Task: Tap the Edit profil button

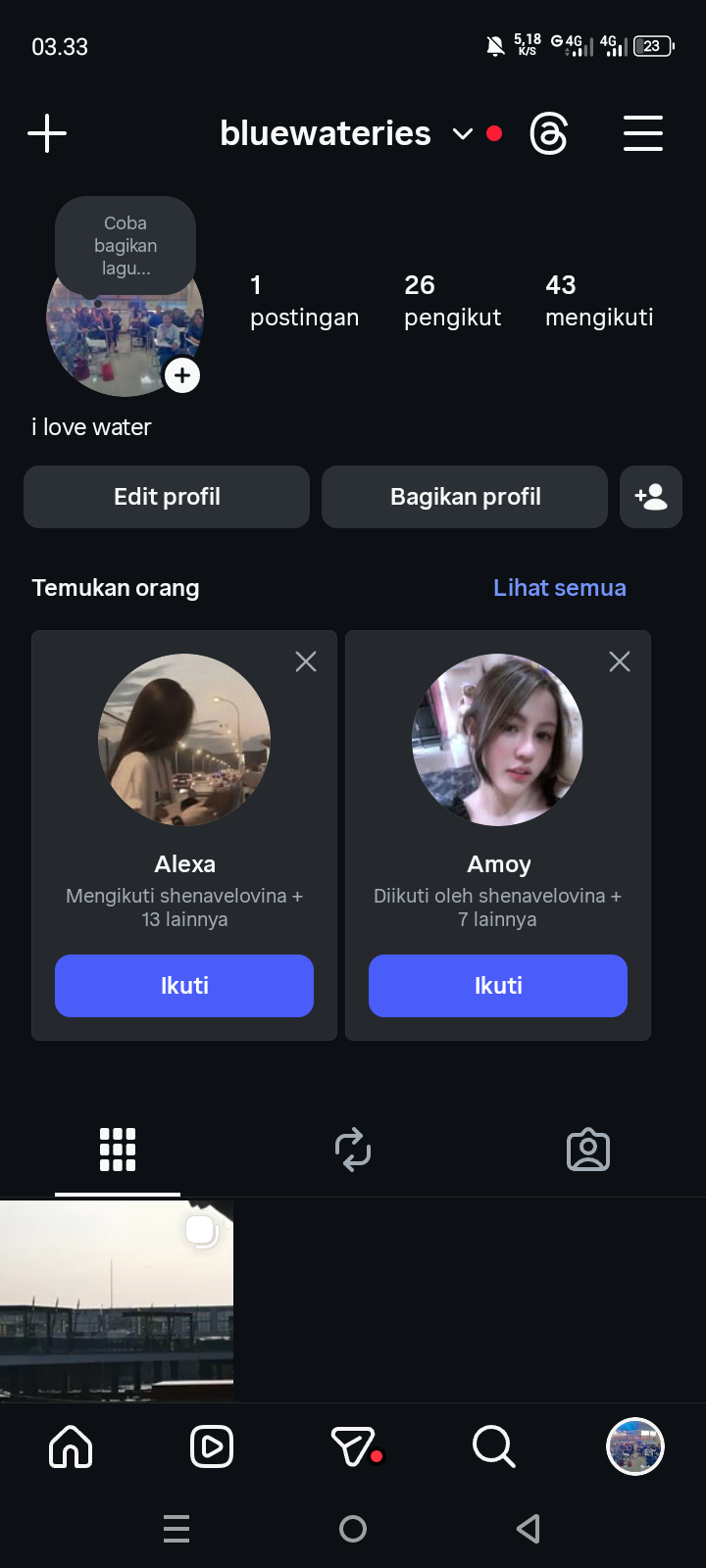Action: [x=167, y=497]
